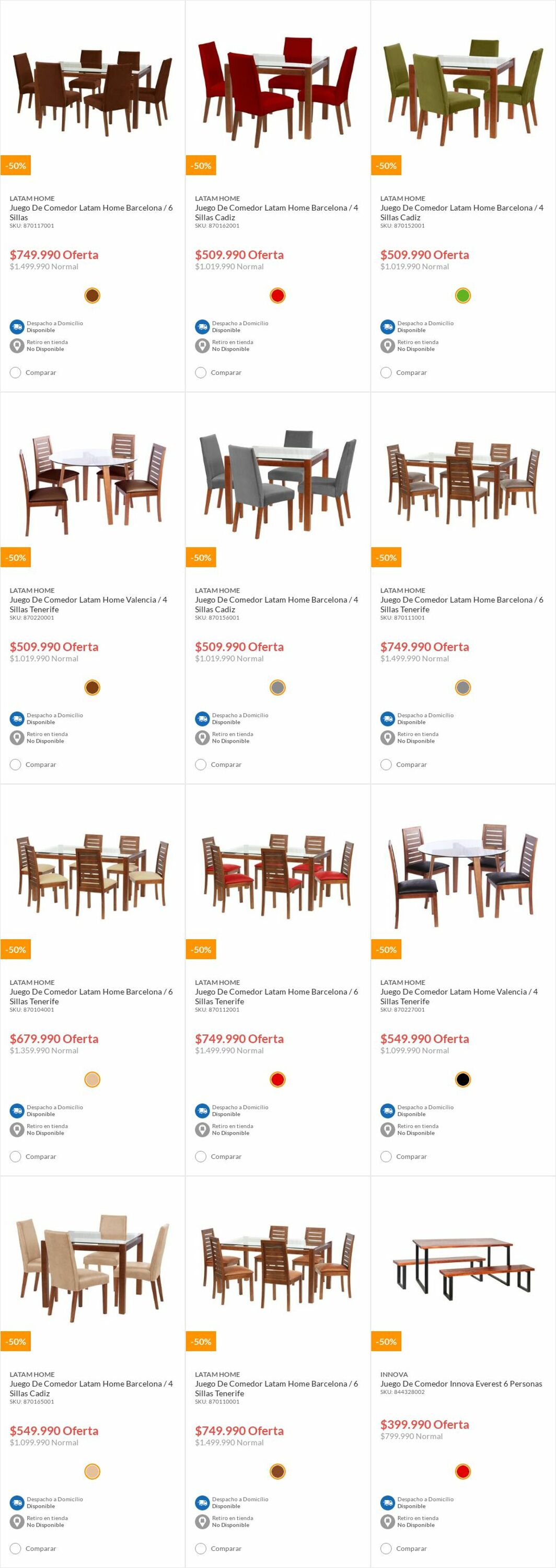Select green swatch on SKU 870152001
Image resolution: width=556 pixels, height=1568 pixels.
pyautogui.click(x=462, y=296)
